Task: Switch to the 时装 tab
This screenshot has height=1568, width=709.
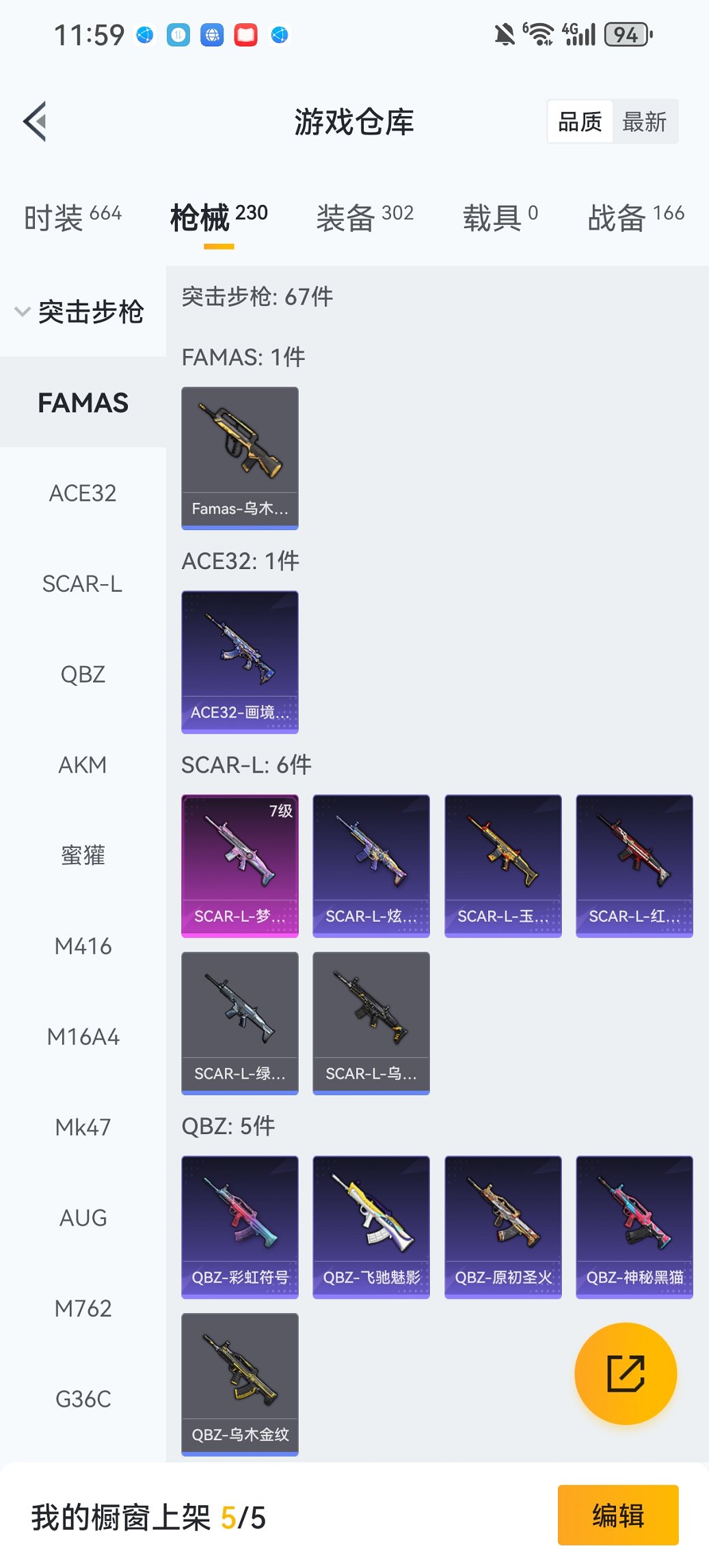Action: (x=72, y=217)
